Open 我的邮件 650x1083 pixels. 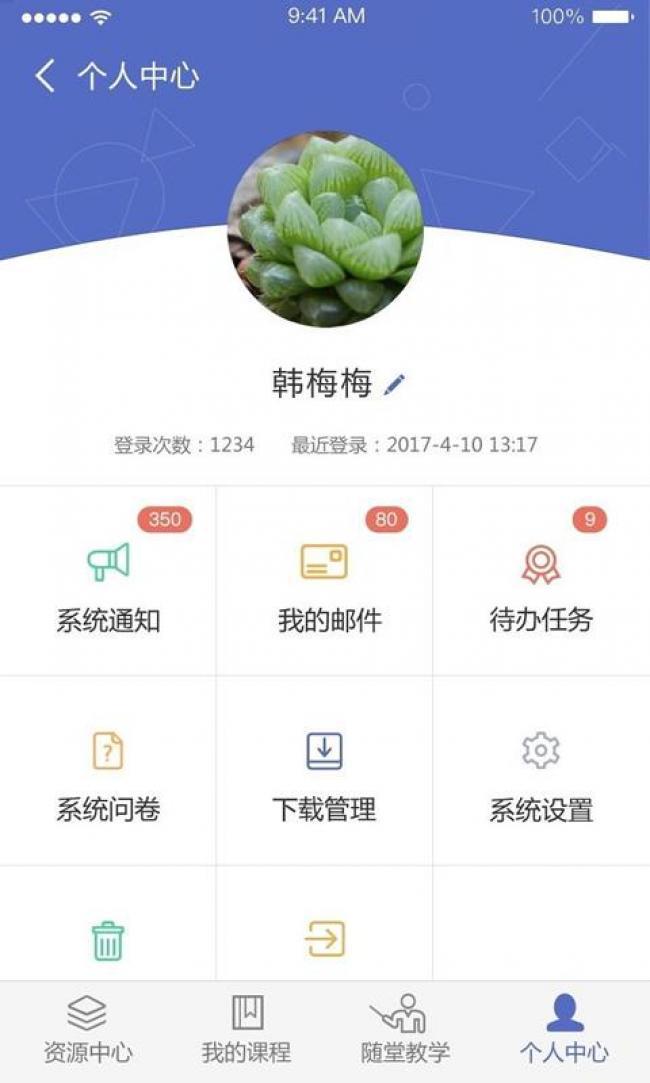pyautogui.click(x=324, y=582)
